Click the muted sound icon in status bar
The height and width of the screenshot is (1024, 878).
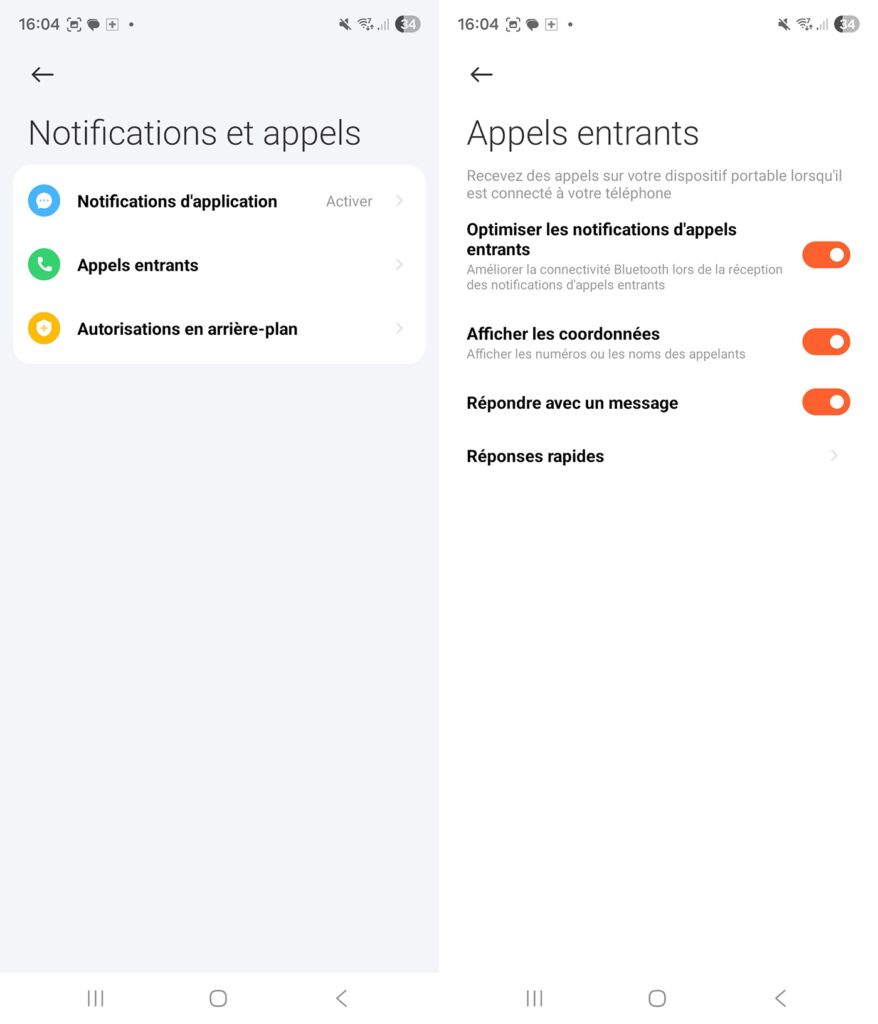(x=783, y=24)
